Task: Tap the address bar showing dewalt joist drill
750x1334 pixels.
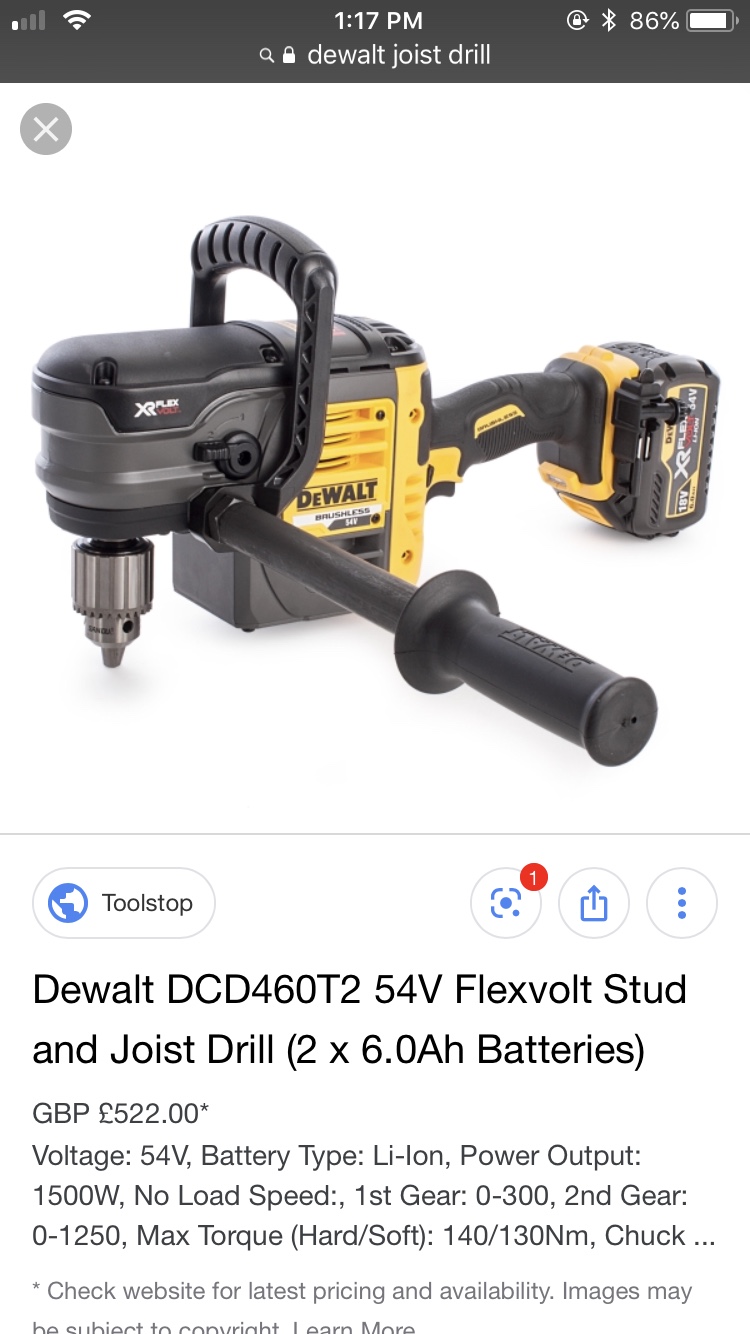Action: point(375,55)
